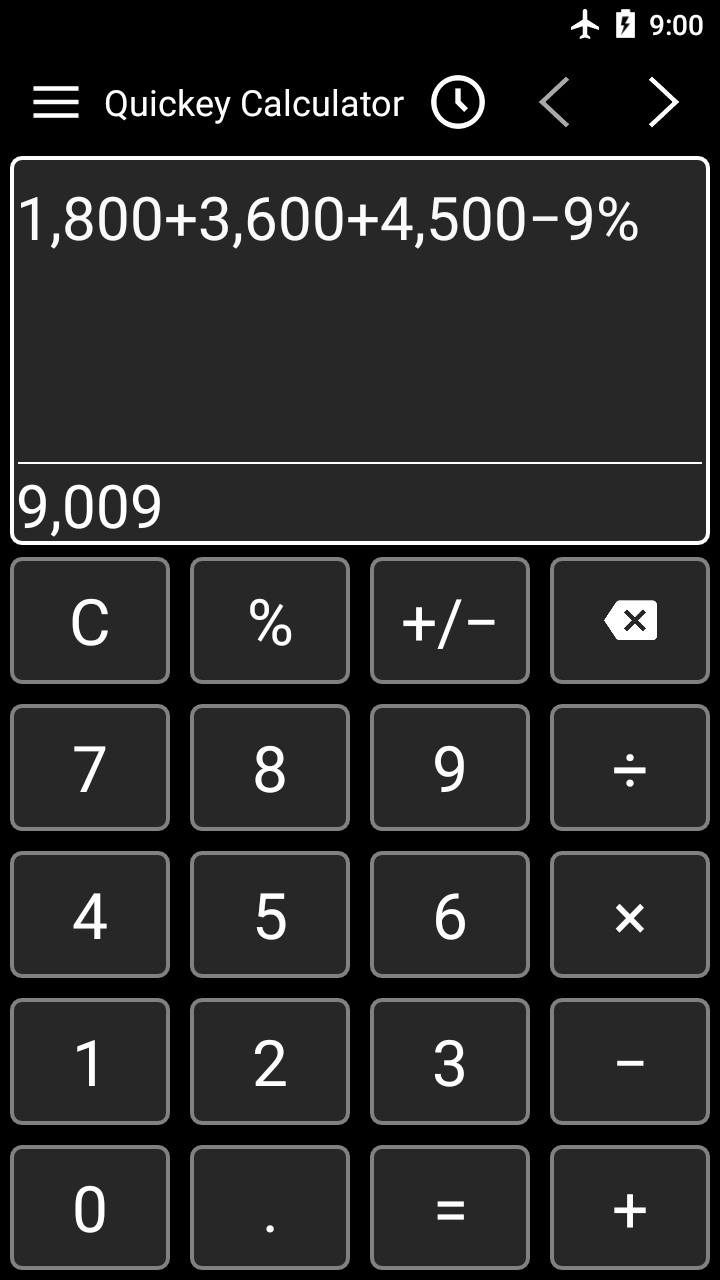The height and width of the screenshot is (1280, 720).
Task: Enter digit 7
Action: point(90,768)
